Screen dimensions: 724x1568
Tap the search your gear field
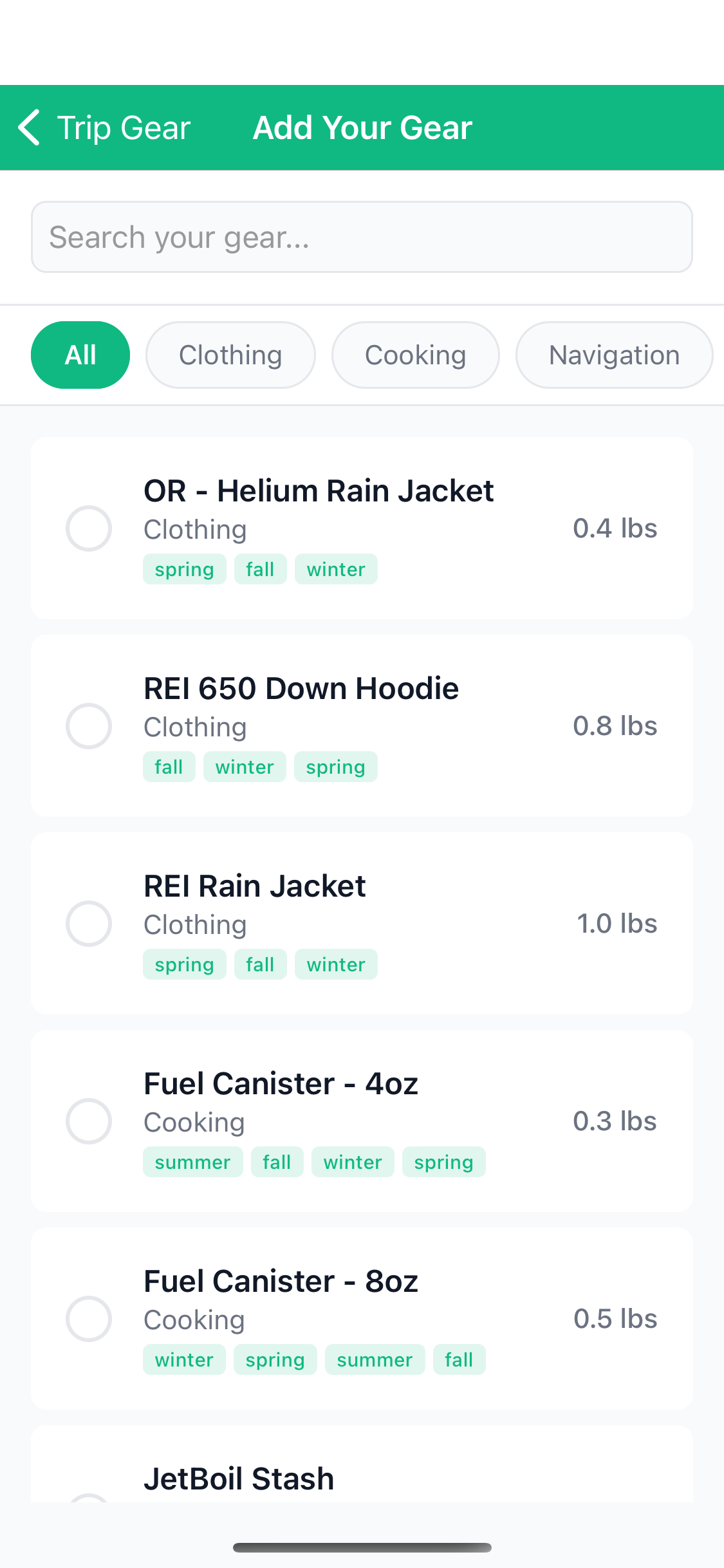(x=362, y=237)
